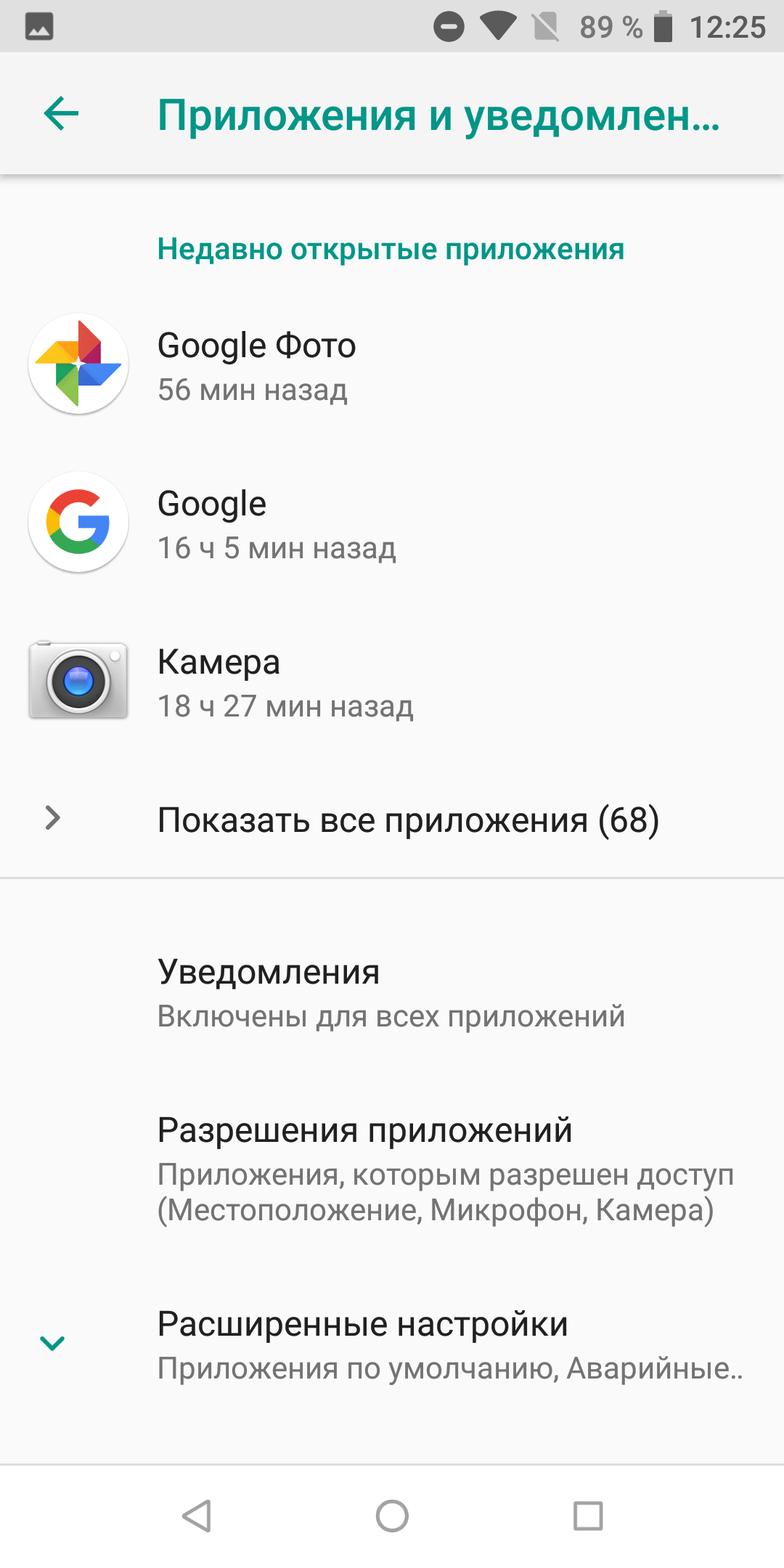This screenshot has height=1568, width=784.
Task: Open recent apps via square button
Action: (588, 1516)
